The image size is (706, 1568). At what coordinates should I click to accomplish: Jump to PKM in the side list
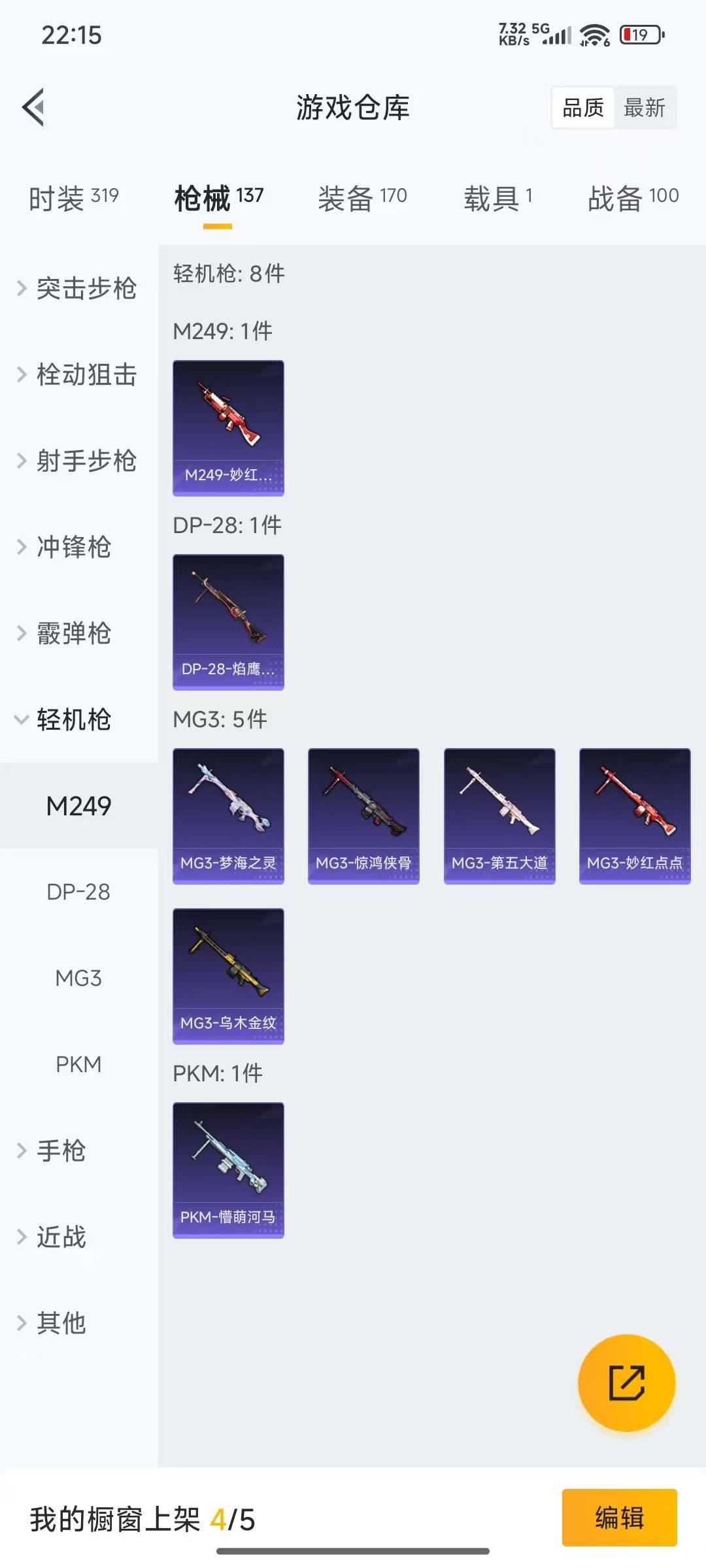[78, 1064]
